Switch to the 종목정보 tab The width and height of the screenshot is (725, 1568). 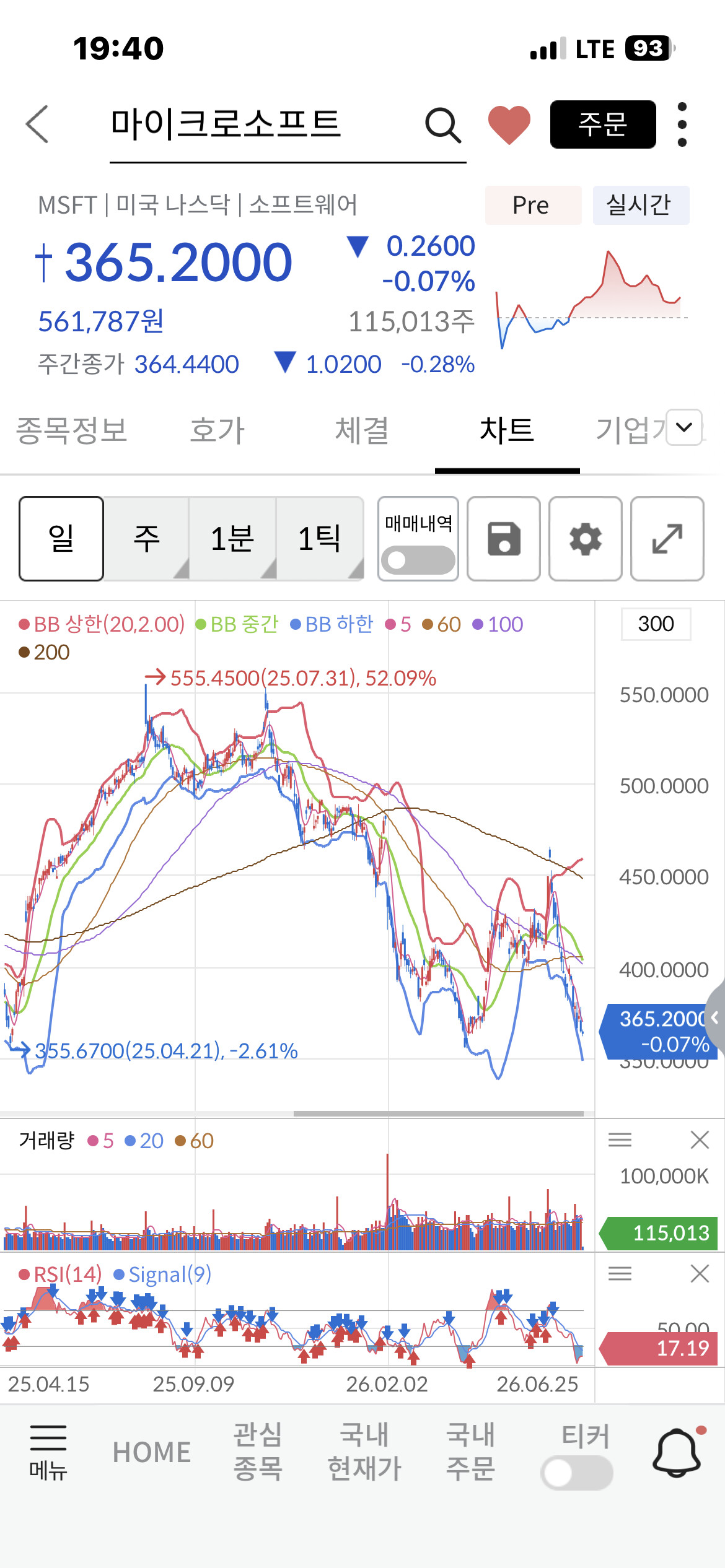pos(72,430)
